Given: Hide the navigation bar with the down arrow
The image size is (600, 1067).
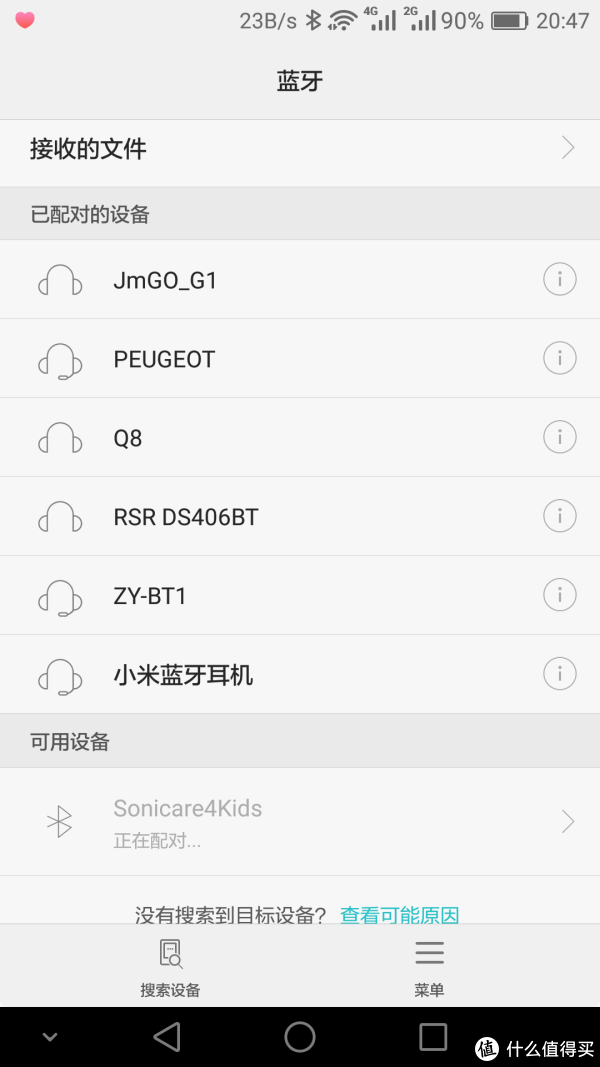Looking at the screenshot, I should point(50,1037).
